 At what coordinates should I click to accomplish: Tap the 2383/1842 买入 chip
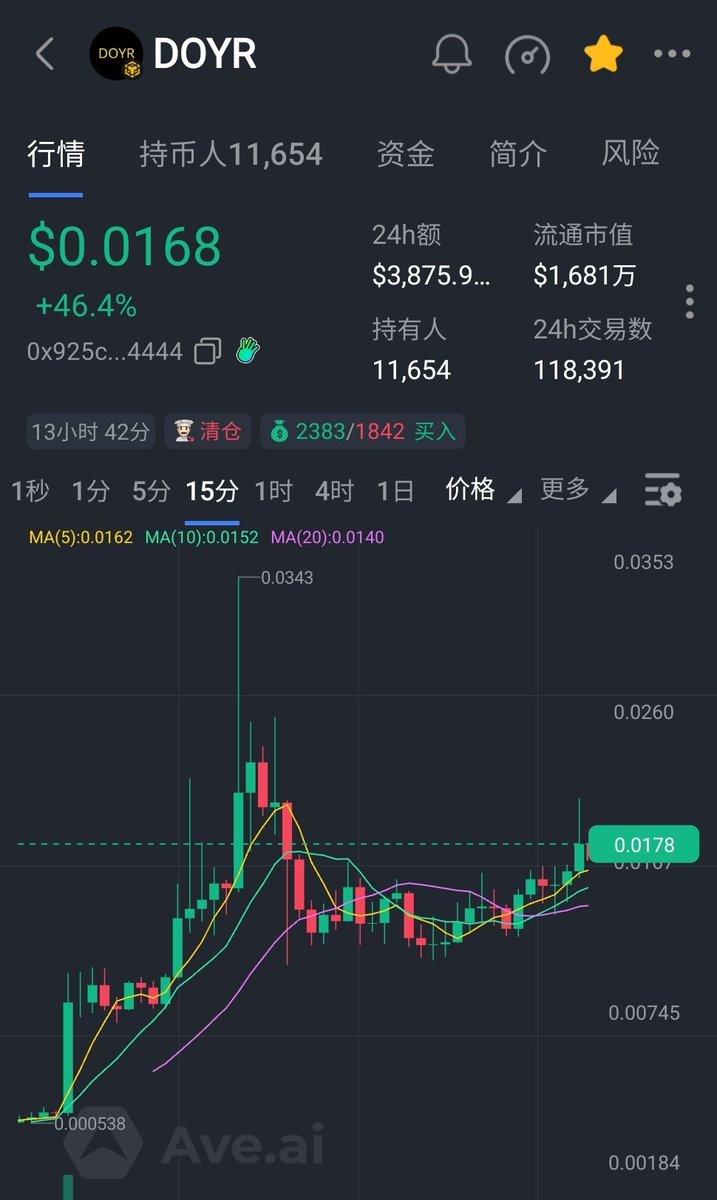pyautogui.click(x=363, y=432)
